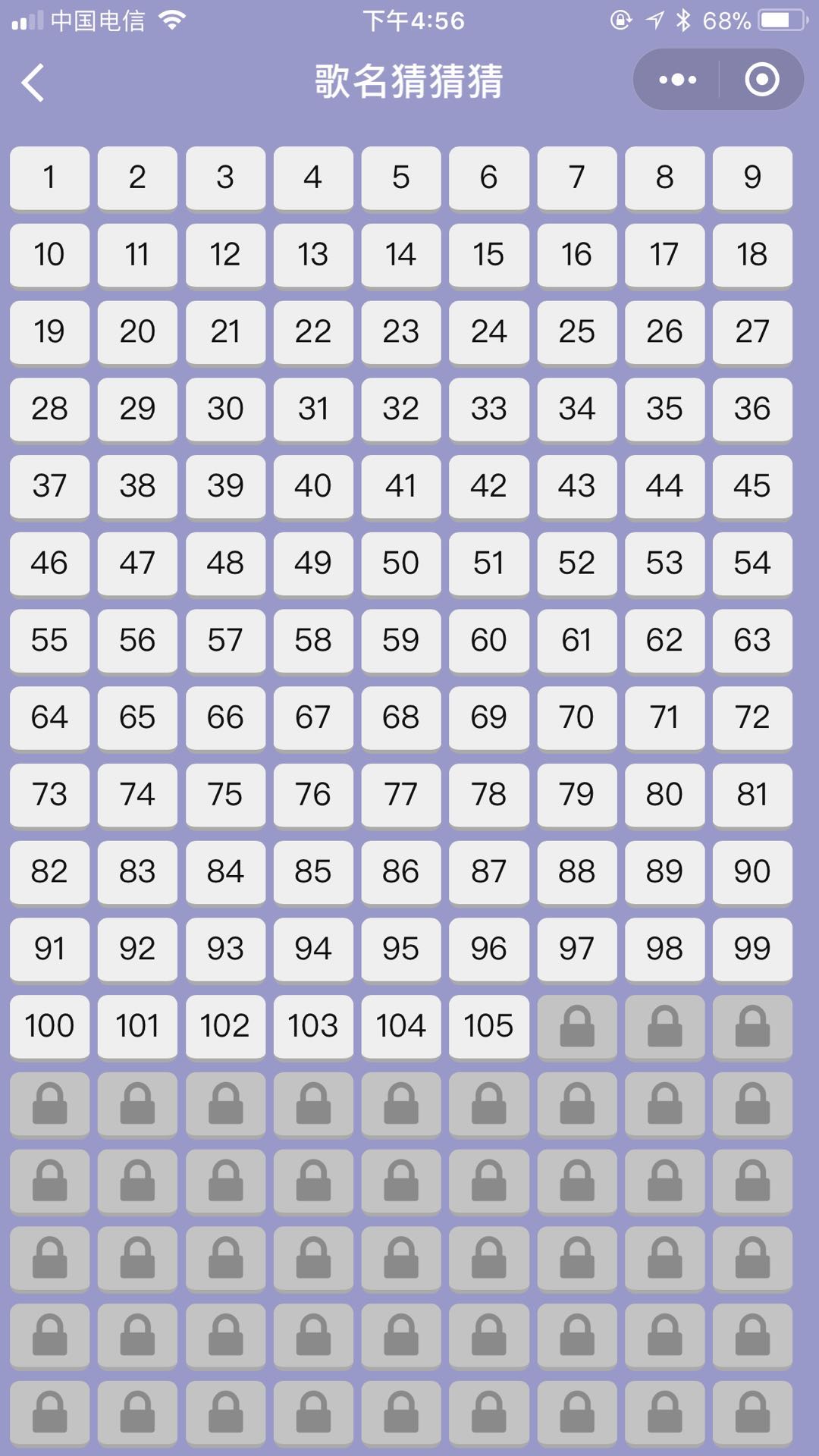The height and width of the screenshot is (1456, 819).
Task: Start level 23
Action: click(x=400, y=331)
